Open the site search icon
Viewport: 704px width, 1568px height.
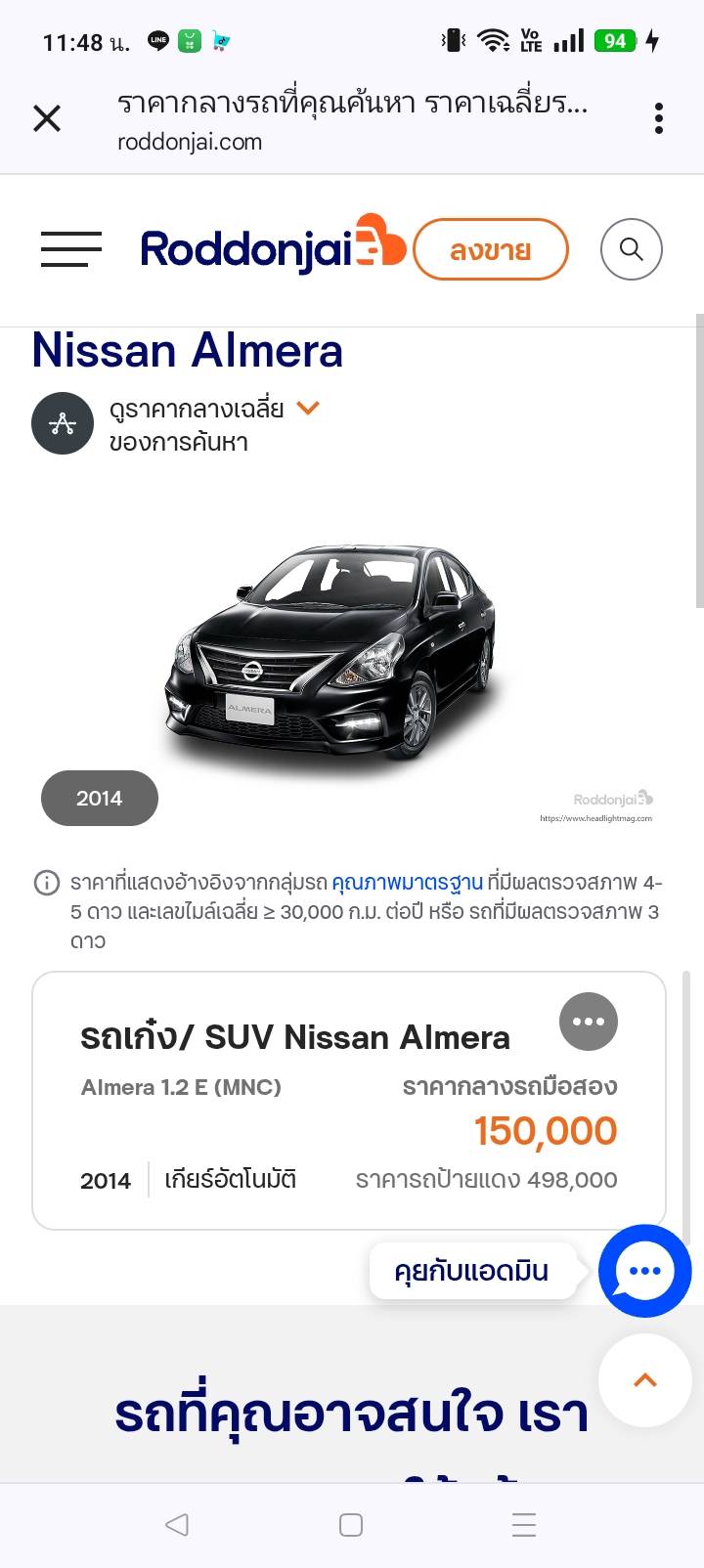click(x=631, y=249)
